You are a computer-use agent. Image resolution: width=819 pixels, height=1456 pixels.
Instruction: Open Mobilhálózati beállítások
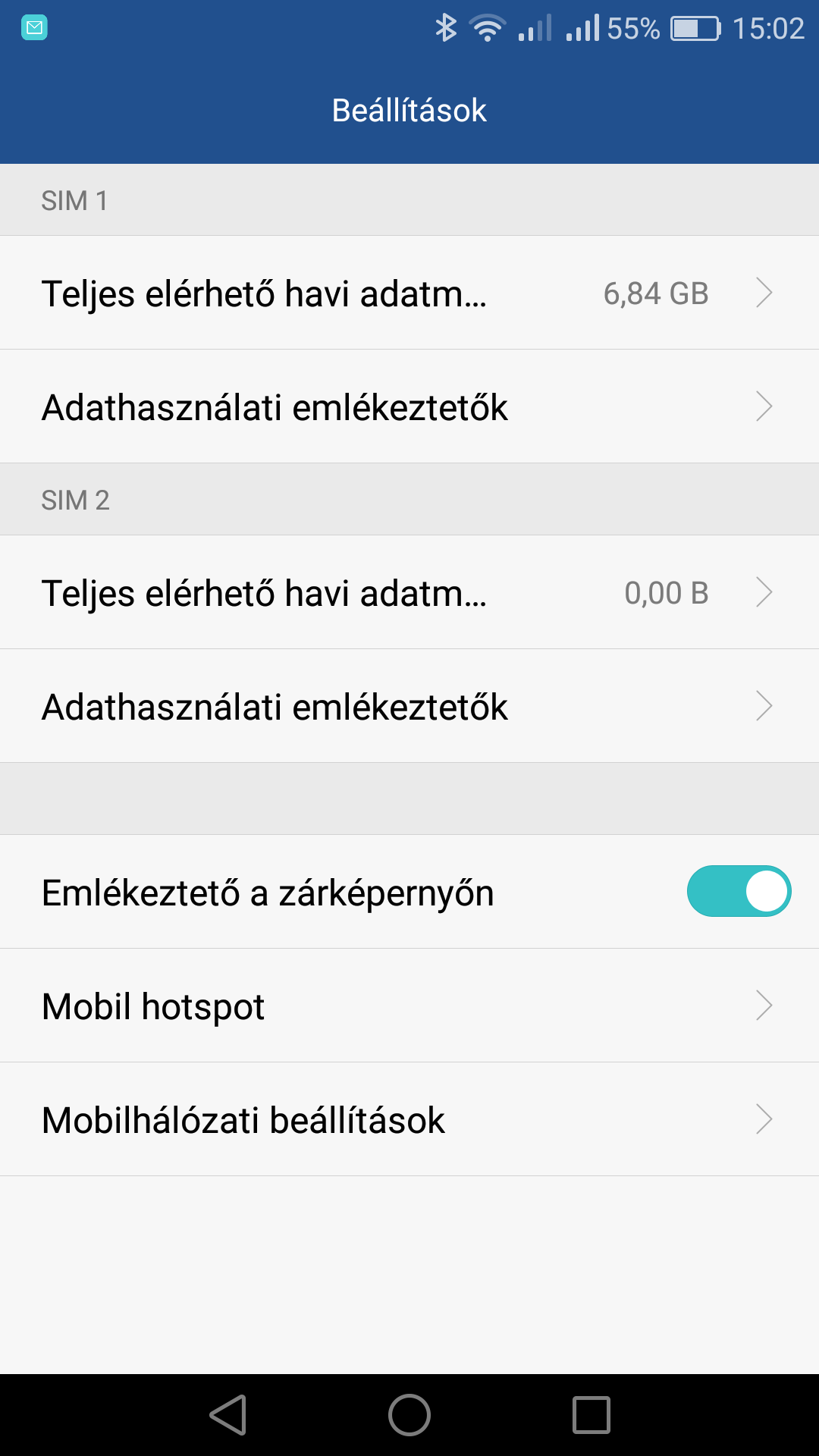pos(409,1119)
